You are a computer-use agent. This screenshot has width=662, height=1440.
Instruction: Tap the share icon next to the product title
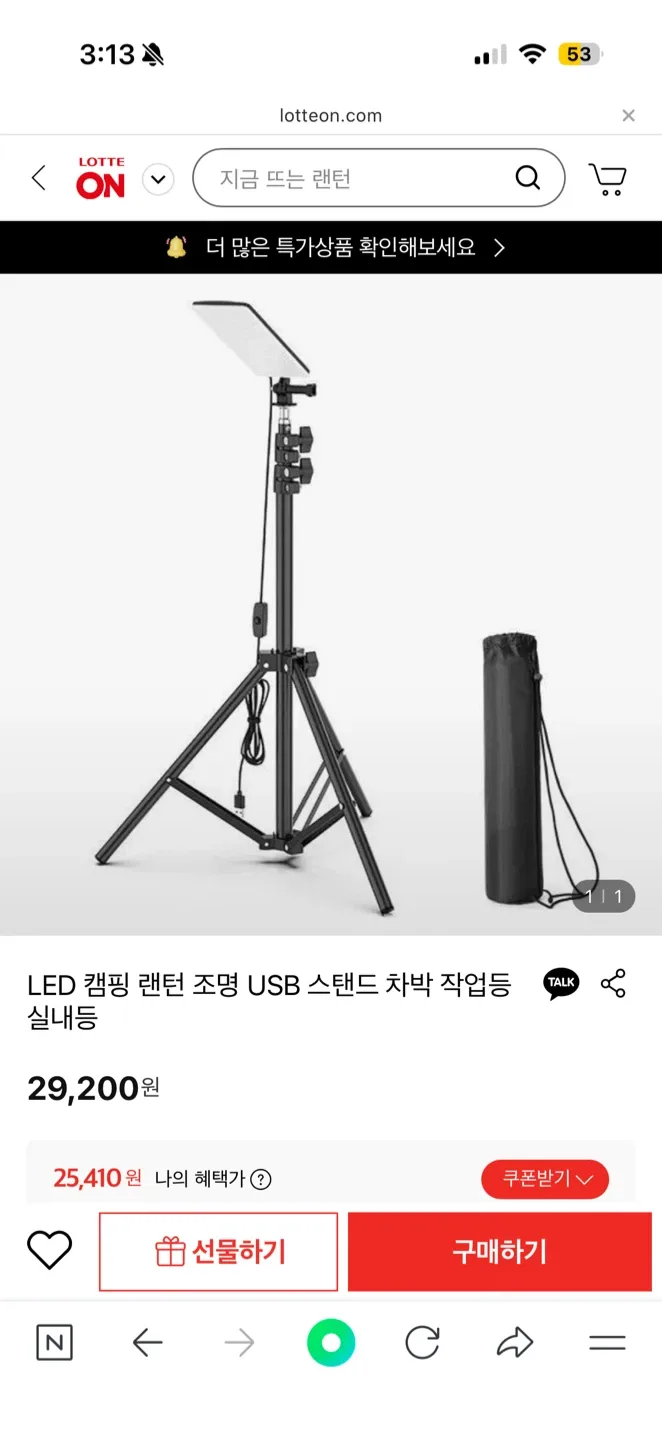(613, 983)
